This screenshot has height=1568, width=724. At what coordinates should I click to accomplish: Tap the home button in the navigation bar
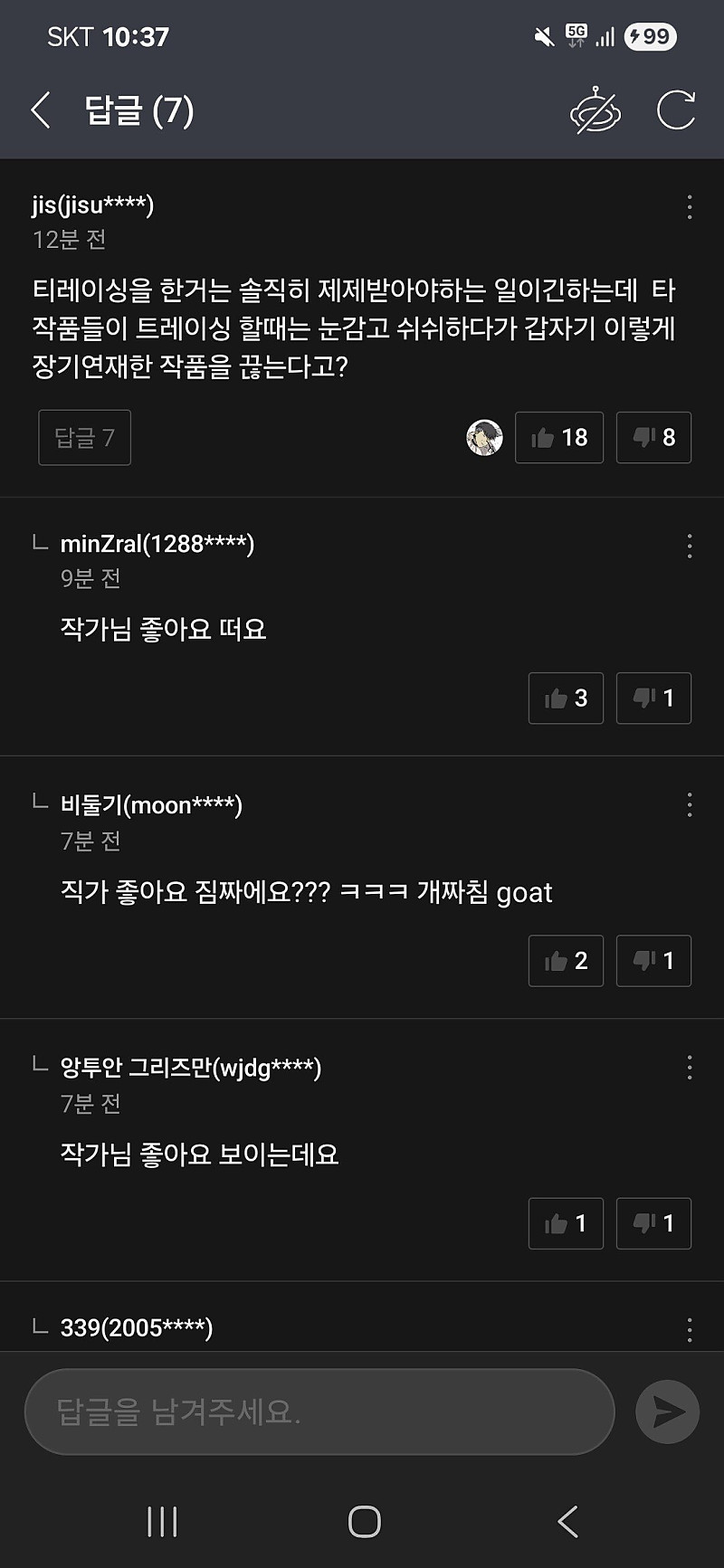364,1523
